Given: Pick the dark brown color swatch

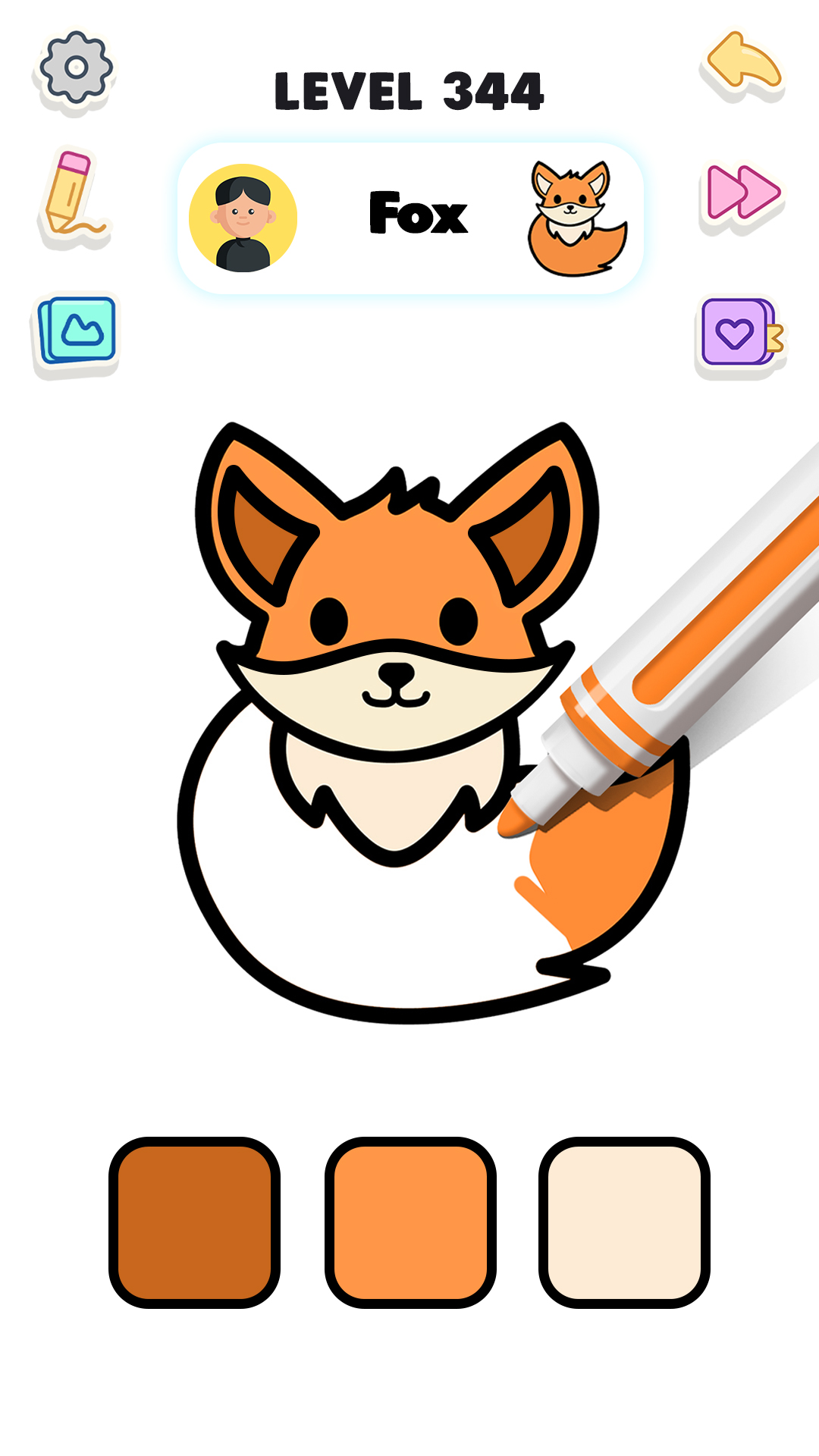Looking at the screenshot, I should coord(195,1222).
